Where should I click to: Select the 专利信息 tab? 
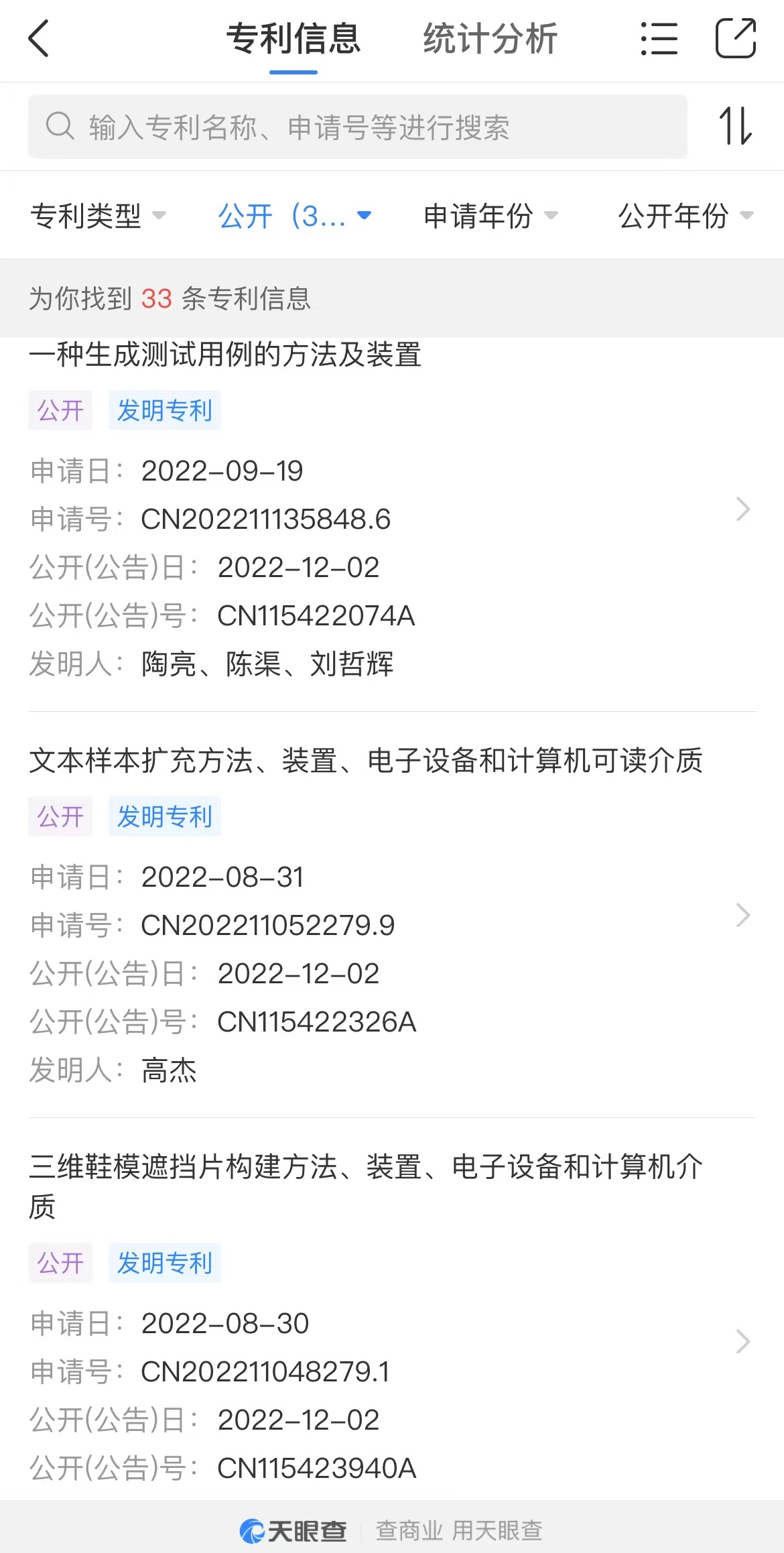tap(293, 38)
